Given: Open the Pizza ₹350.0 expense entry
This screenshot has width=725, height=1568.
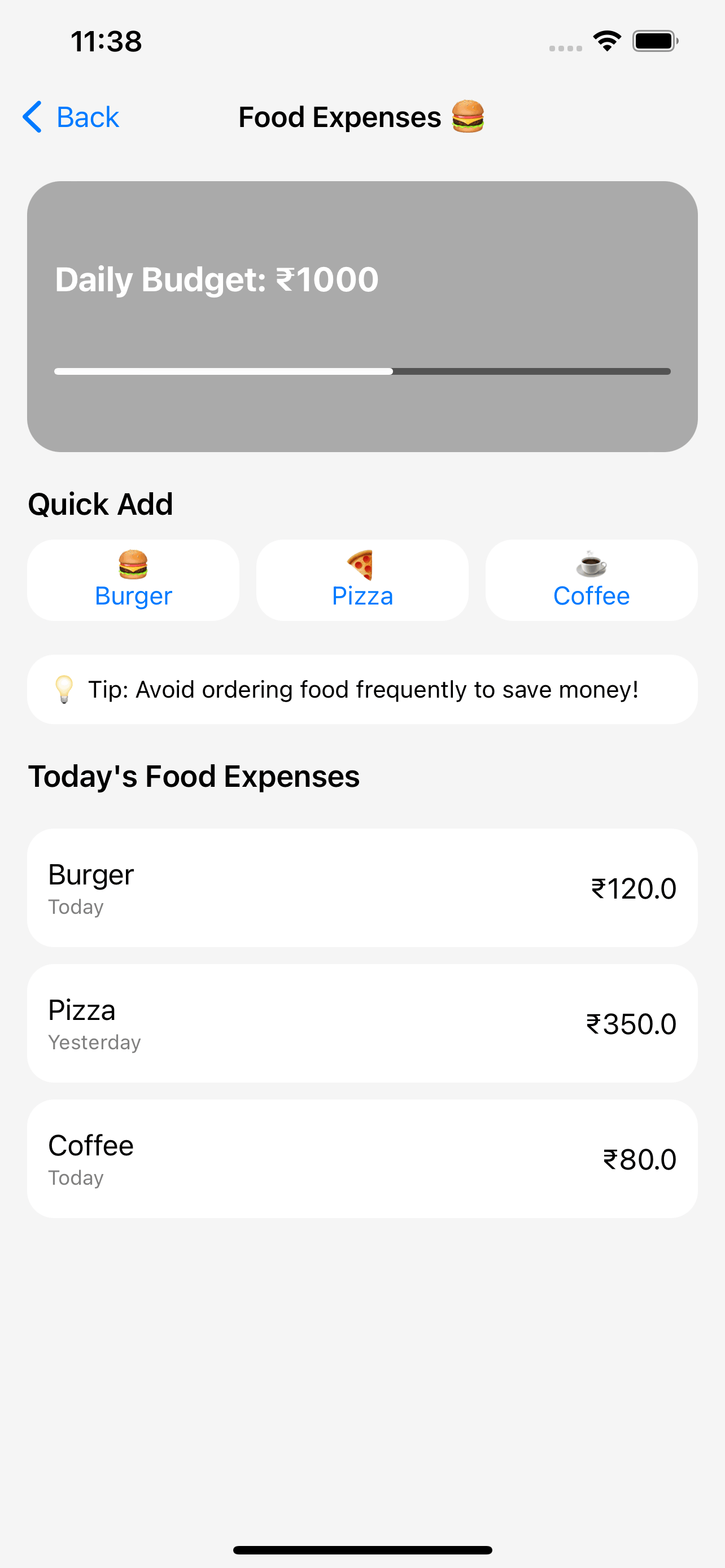Looking at the screenshot, I should click(x=362, y=1023).
